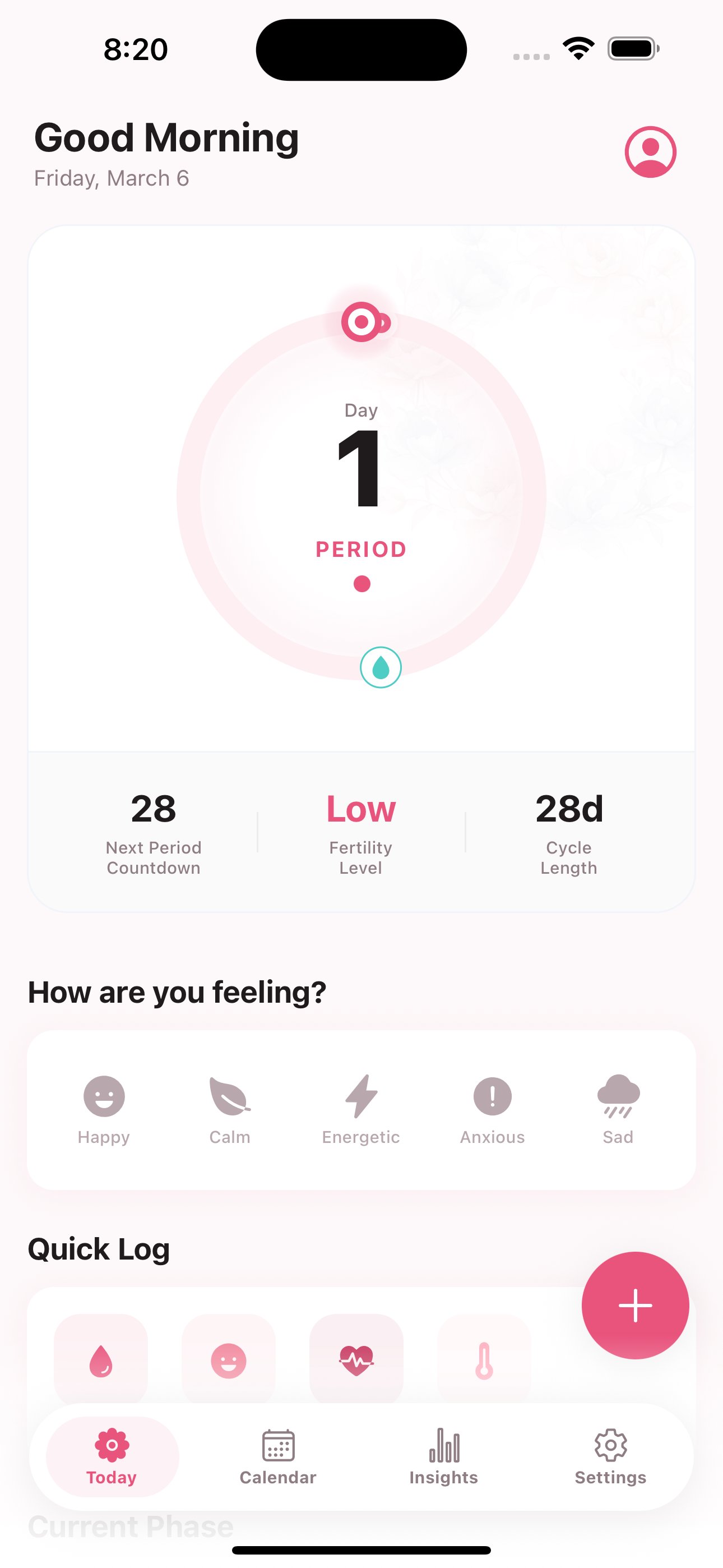Open the Insights tab

pyautogui.click(x=444, y=1456)
